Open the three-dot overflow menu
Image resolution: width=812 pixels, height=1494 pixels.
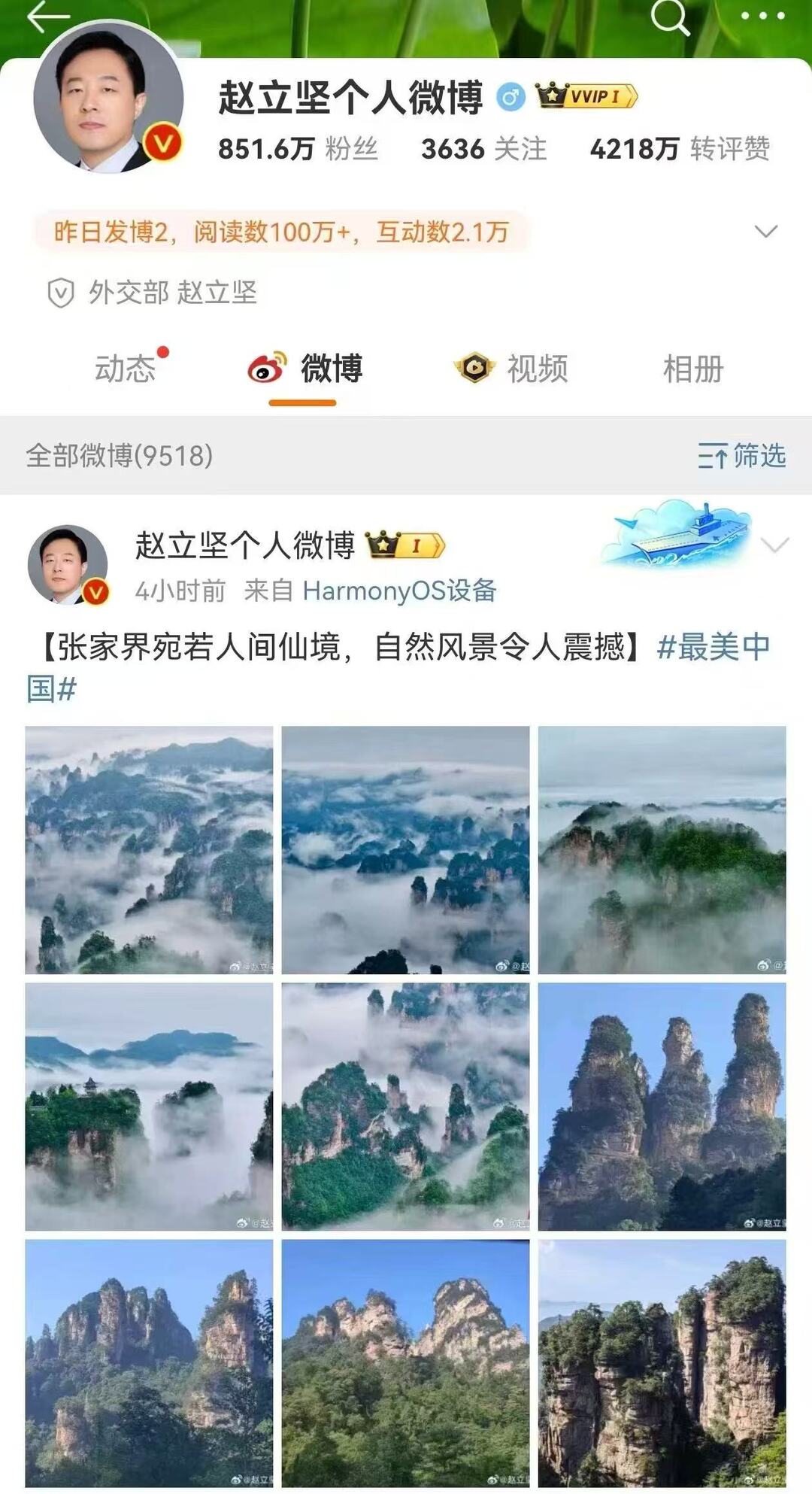pos(762,16)
